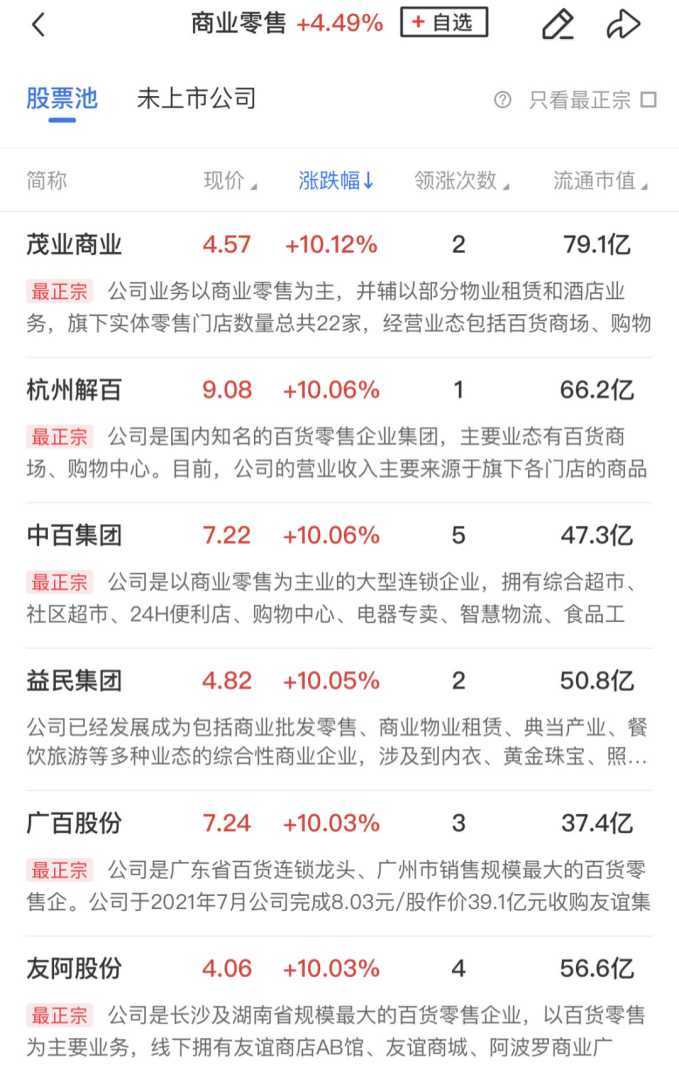Add 商业零售 to 自选 watchlist
The image size is (679, 1080).
444,23
